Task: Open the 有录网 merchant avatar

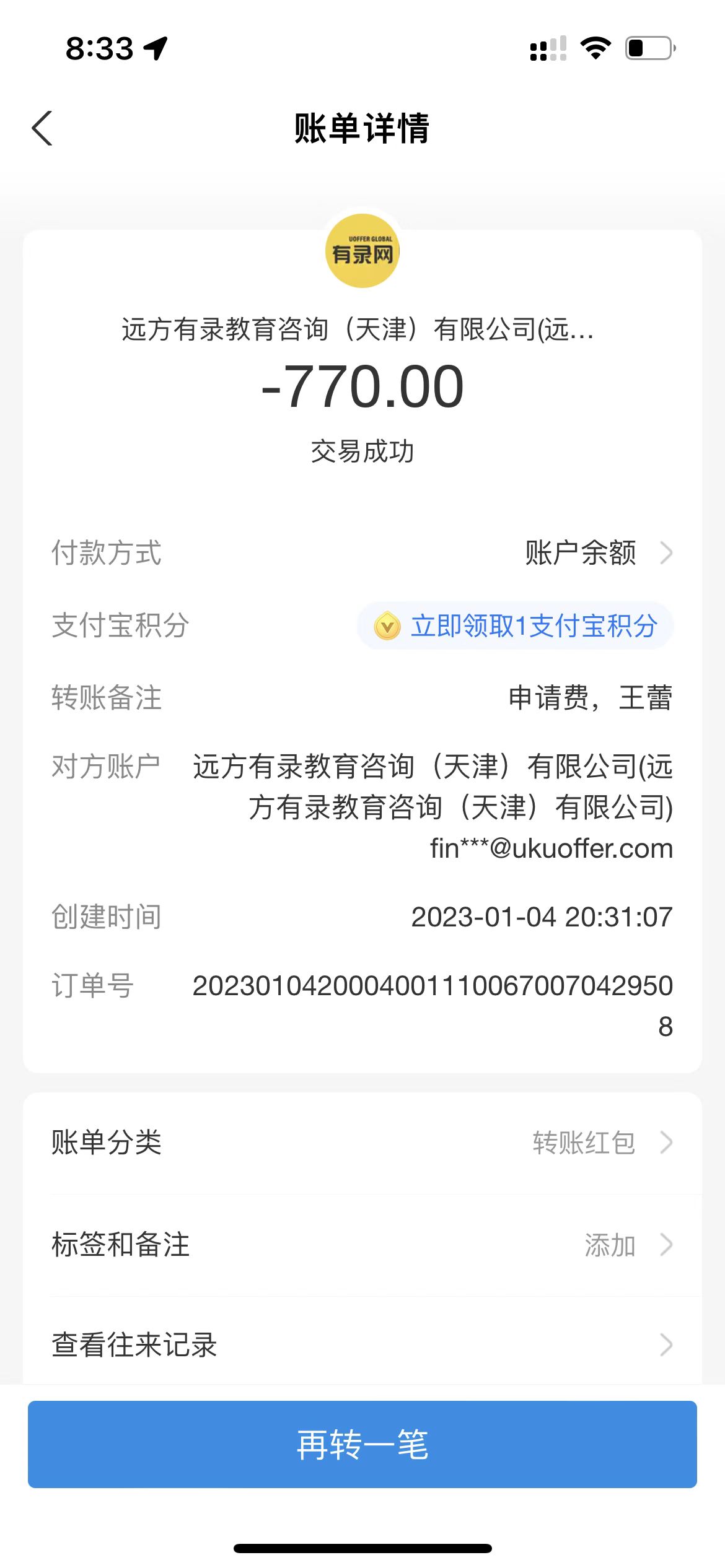Action: tap(362, 251)
